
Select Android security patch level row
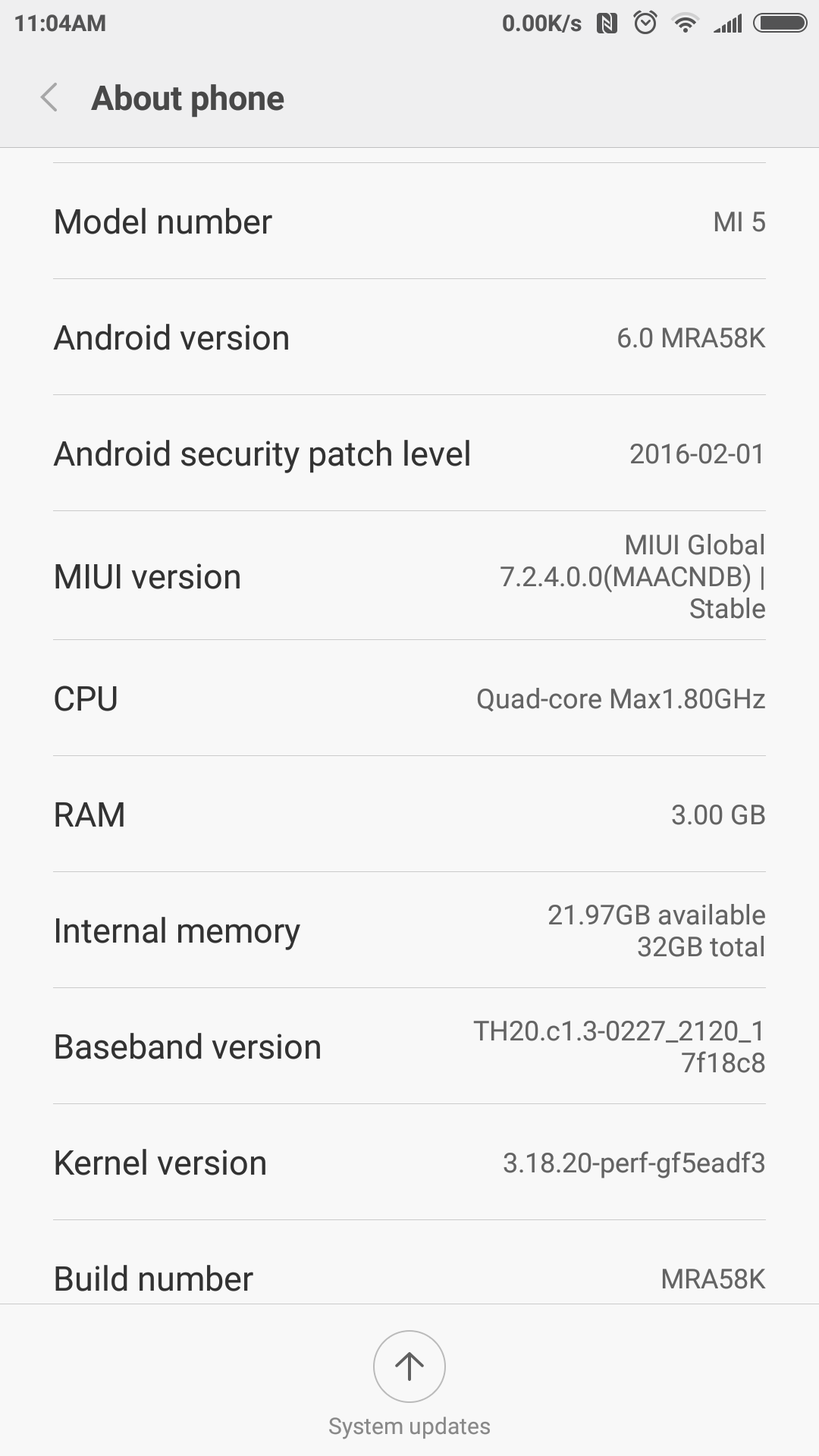tap(409, 453)
